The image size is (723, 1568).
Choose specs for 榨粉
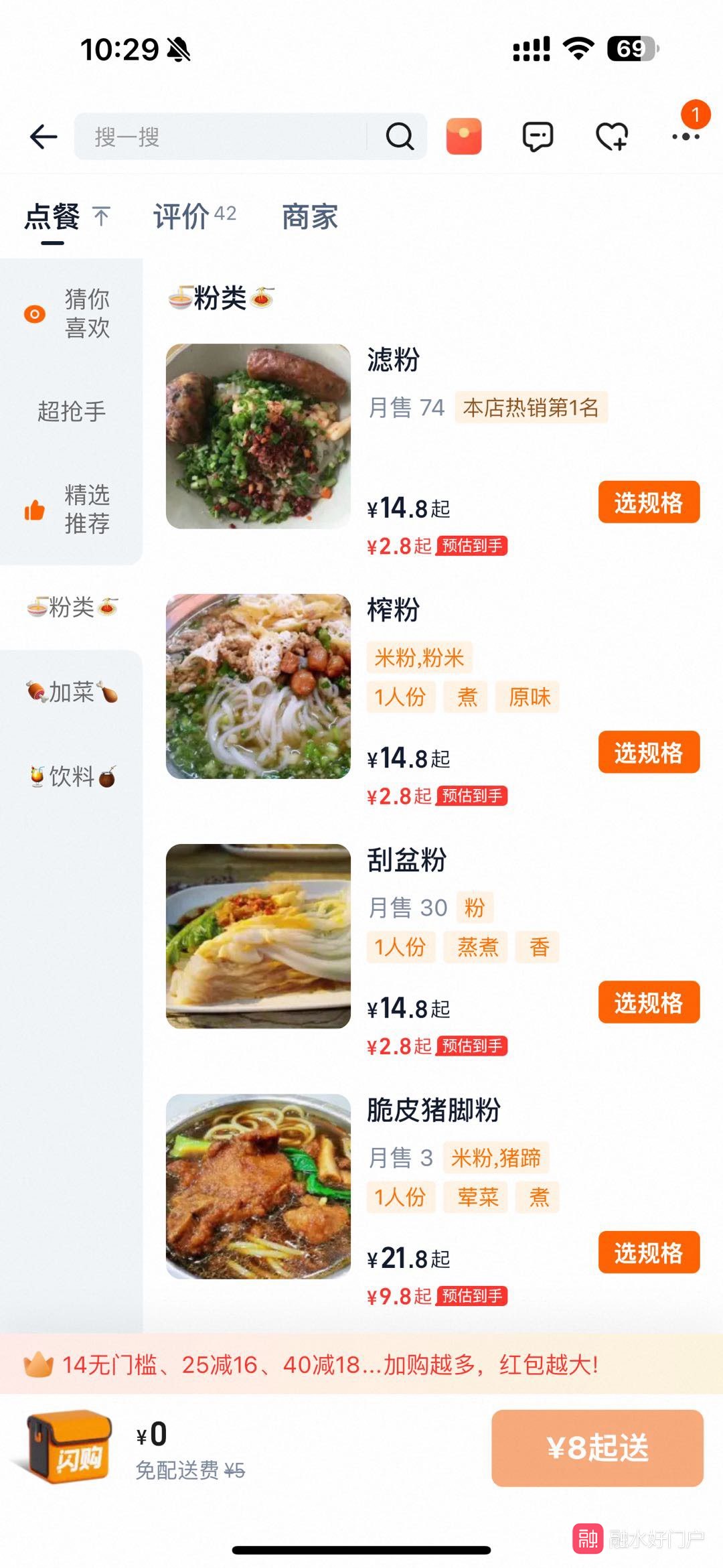coord(649,752)
